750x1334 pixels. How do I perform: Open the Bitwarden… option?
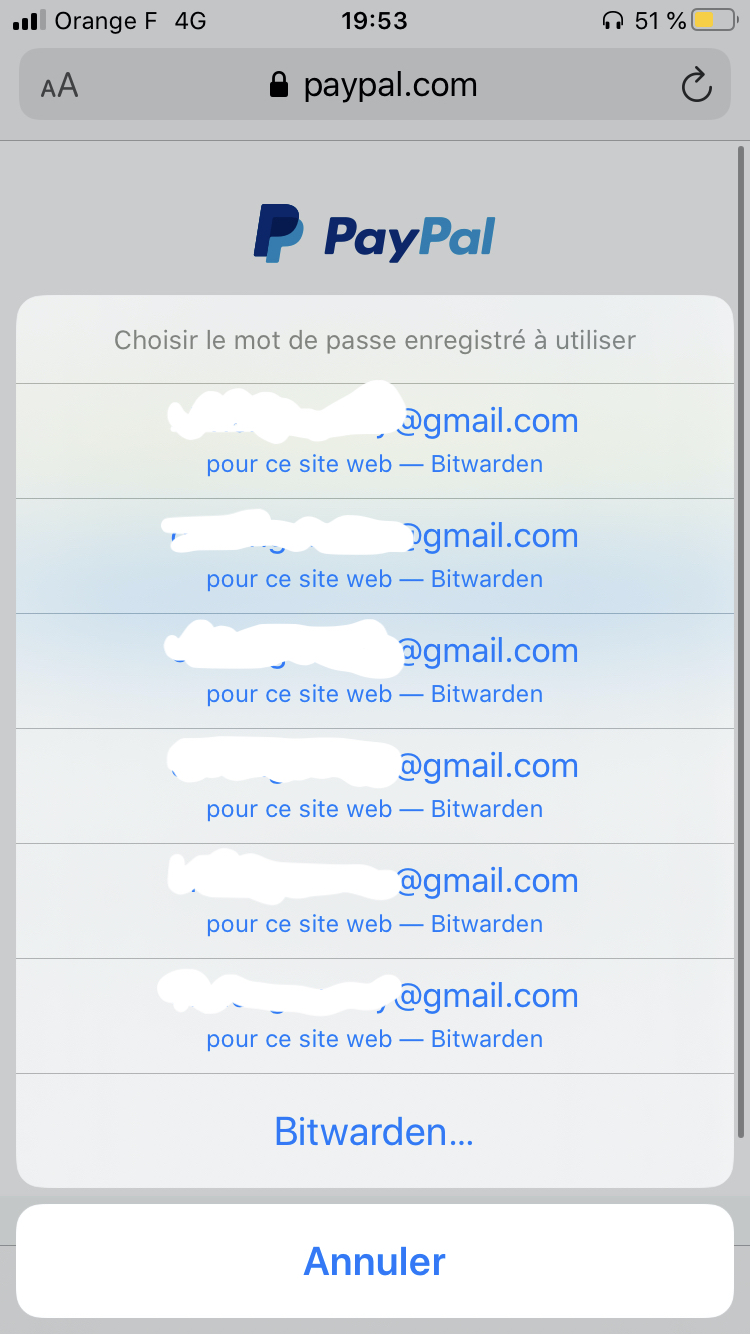click(375, 1131)
